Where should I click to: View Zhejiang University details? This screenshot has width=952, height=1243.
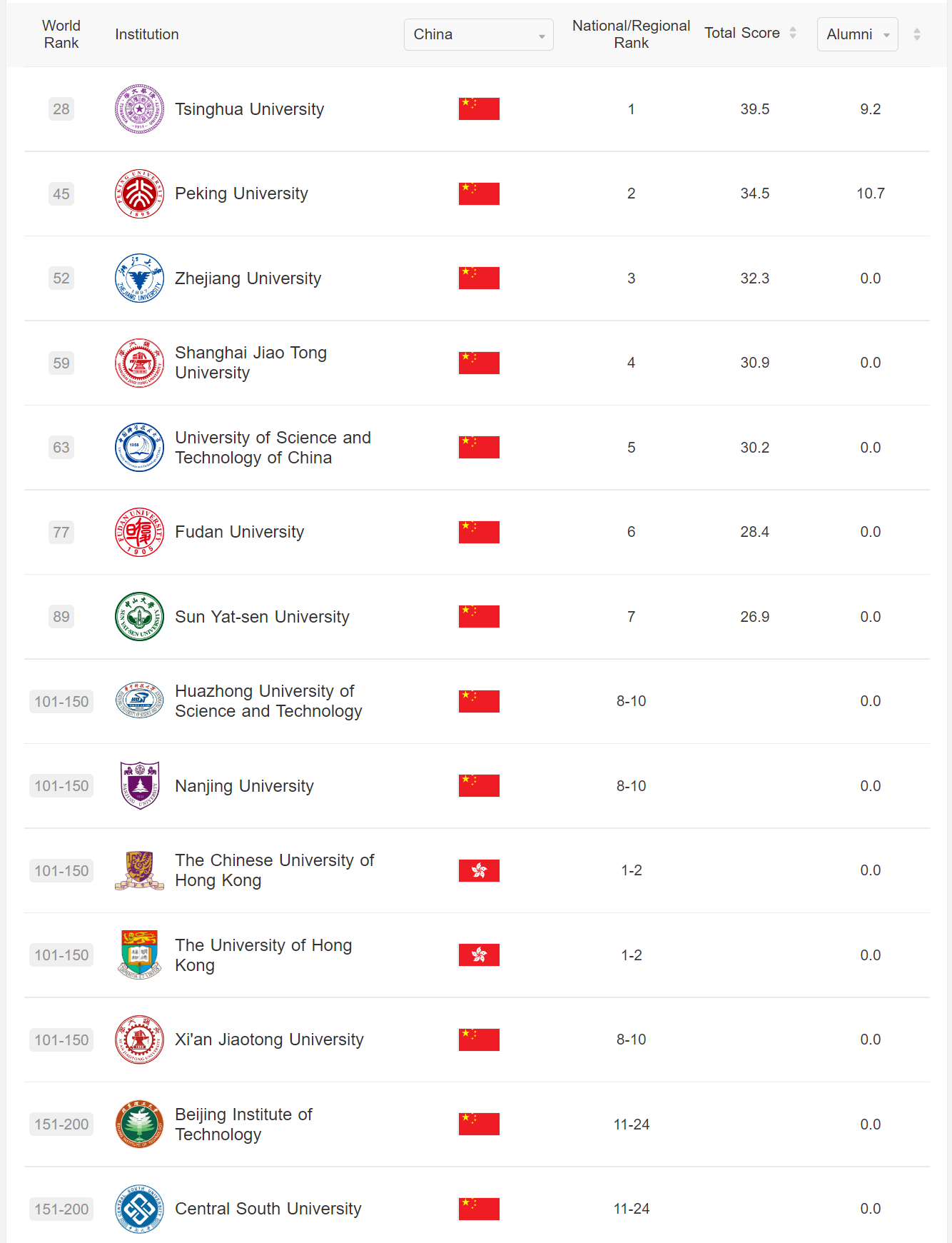pyautogui.click(x=248, y=278)
